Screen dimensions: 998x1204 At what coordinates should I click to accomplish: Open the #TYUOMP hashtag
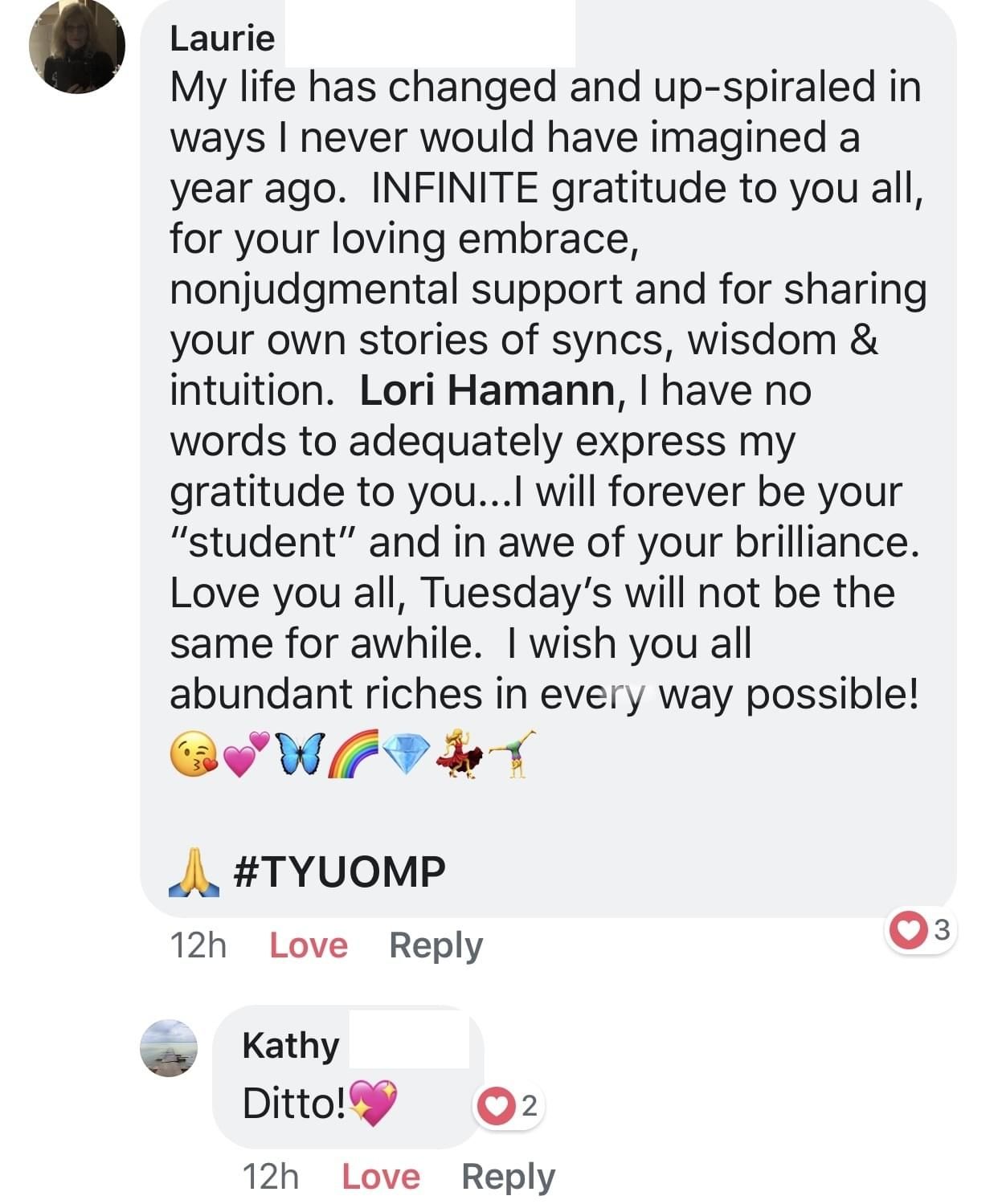338,871
